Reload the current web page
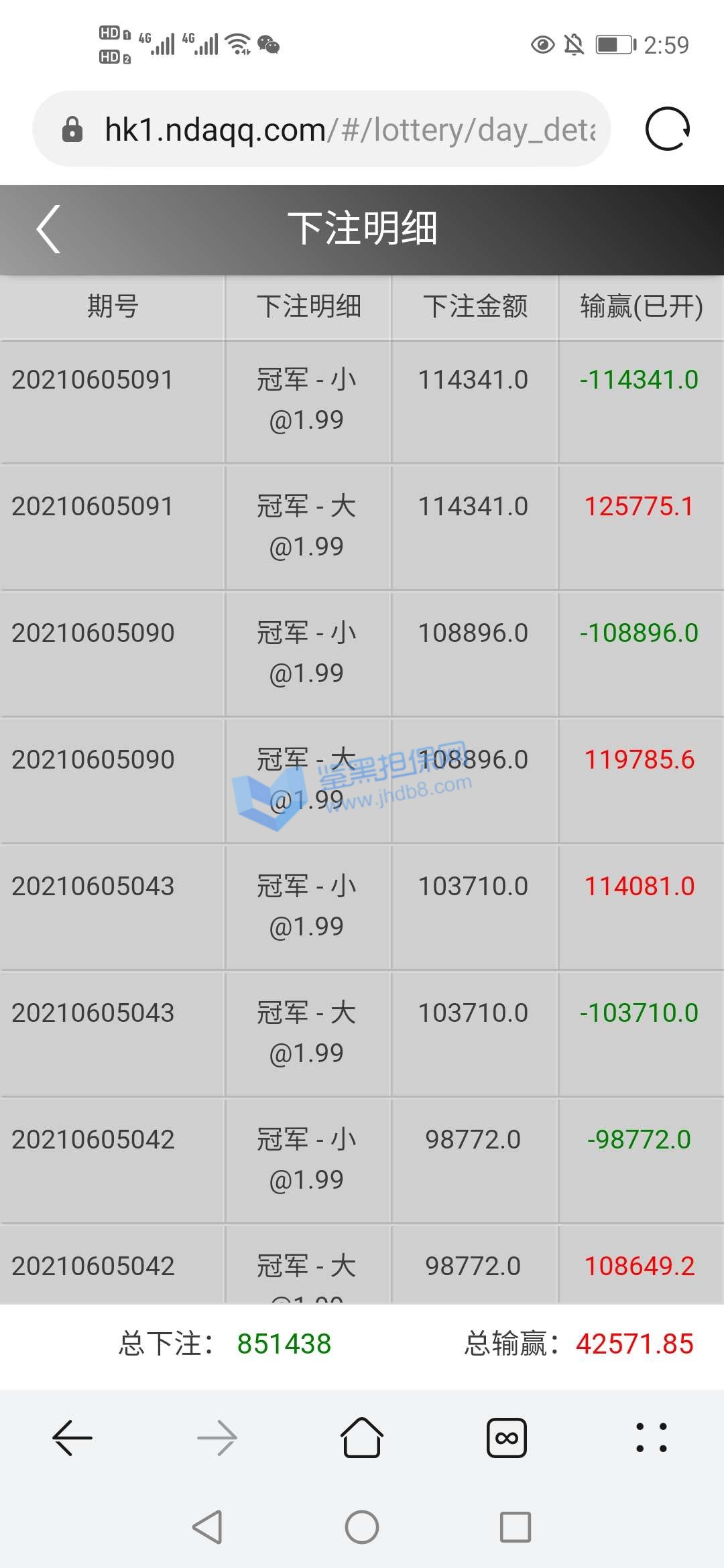The width and height of the screenshot is (724, 1568). click(667, 129)
